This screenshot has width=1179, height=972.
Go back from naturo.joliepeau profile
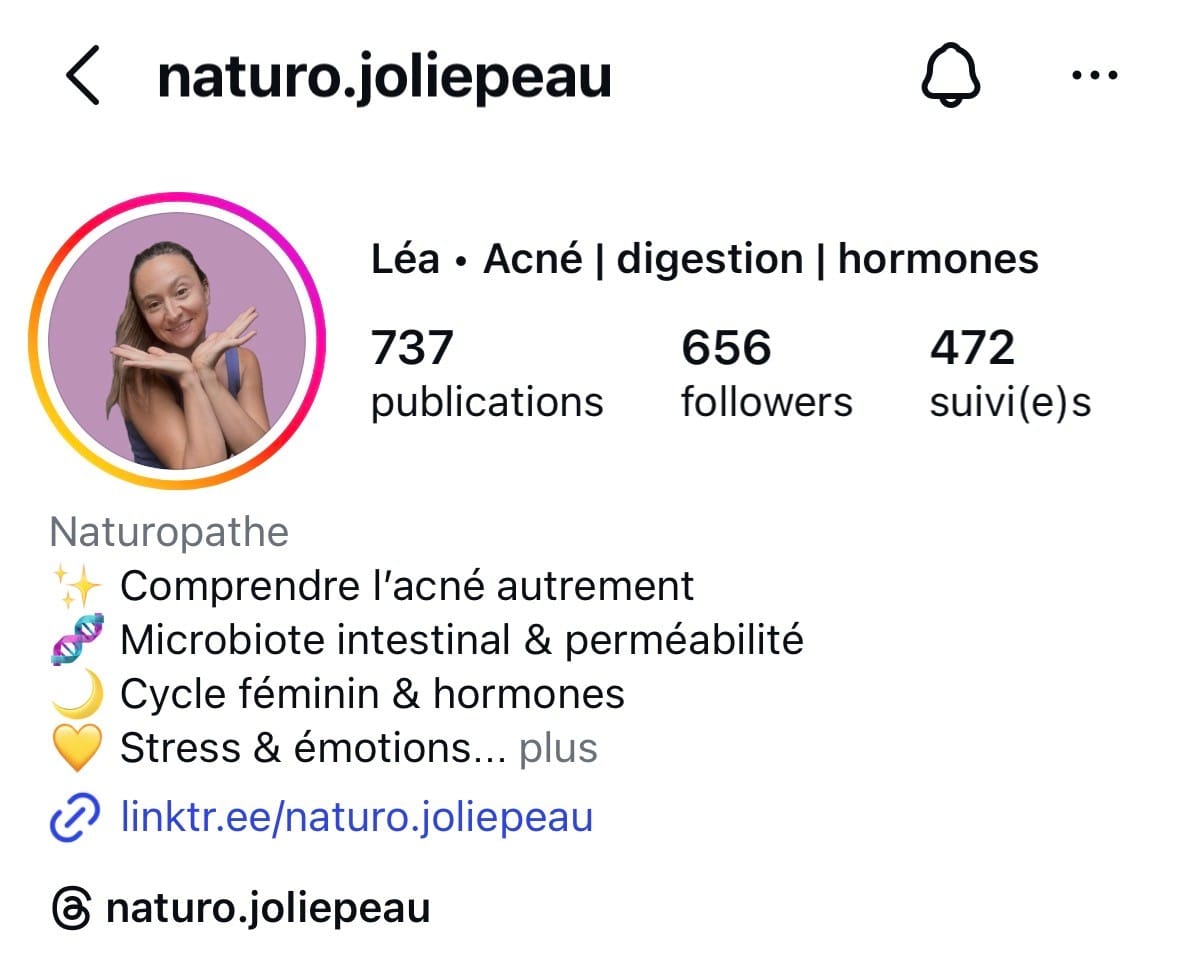pos(84,76)
